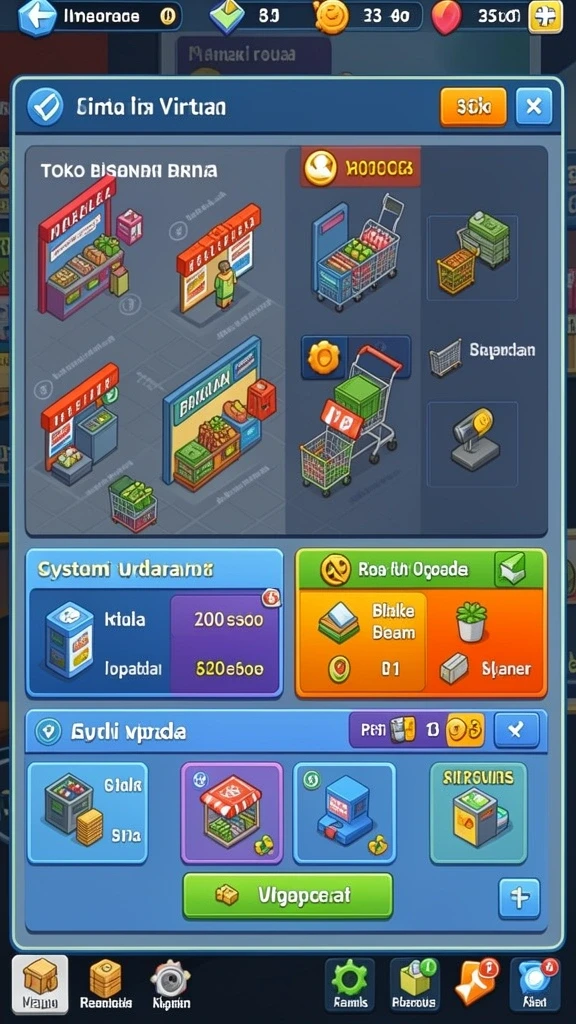
Task: Select the Glak crate card
Action: (88, 812)
